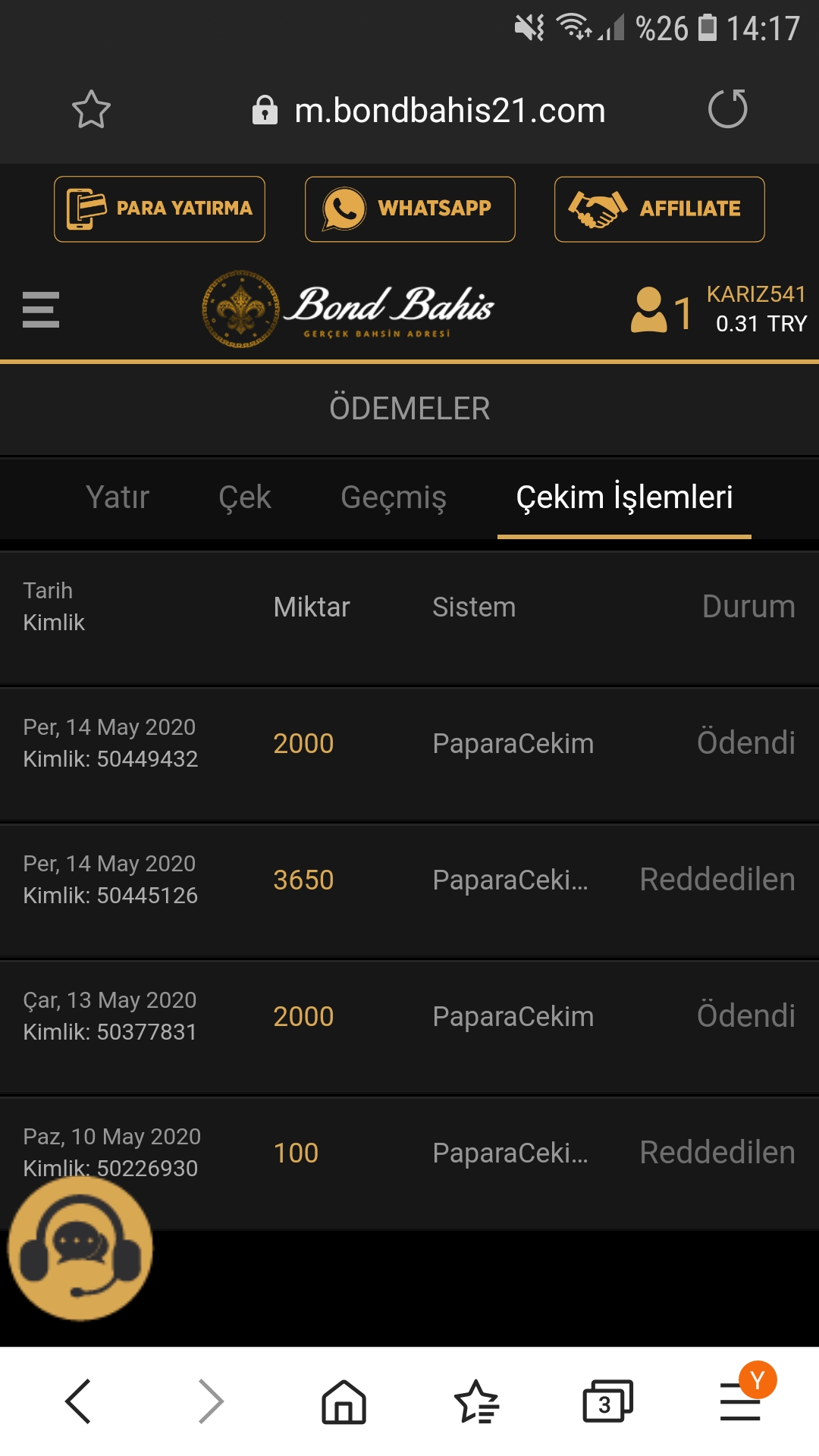The width and height of the screenshot is (819, 1456).
Task: Go to the browser home page
Action: pyautogui.click(x=344, y=1401)
